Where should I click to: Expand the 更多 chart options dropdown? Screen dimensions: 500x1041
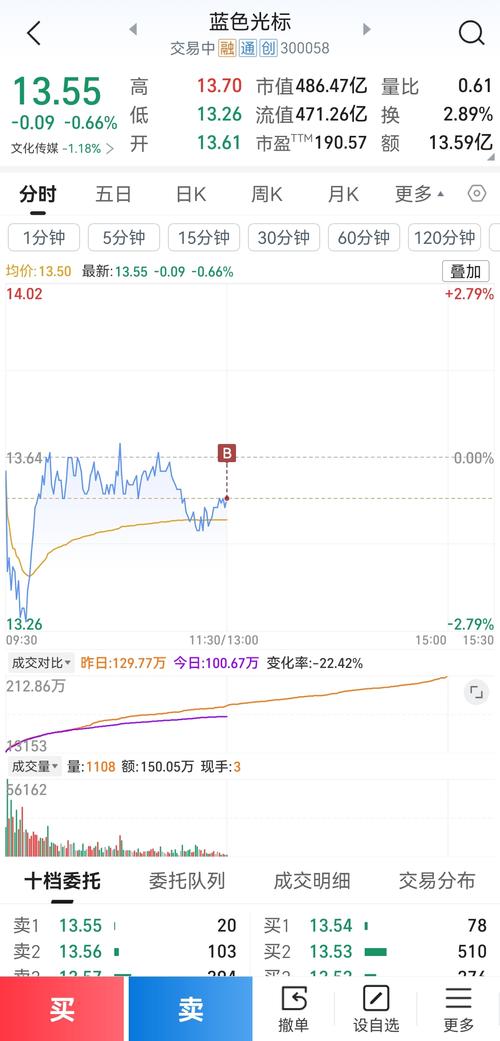click(x=419, y=195)
